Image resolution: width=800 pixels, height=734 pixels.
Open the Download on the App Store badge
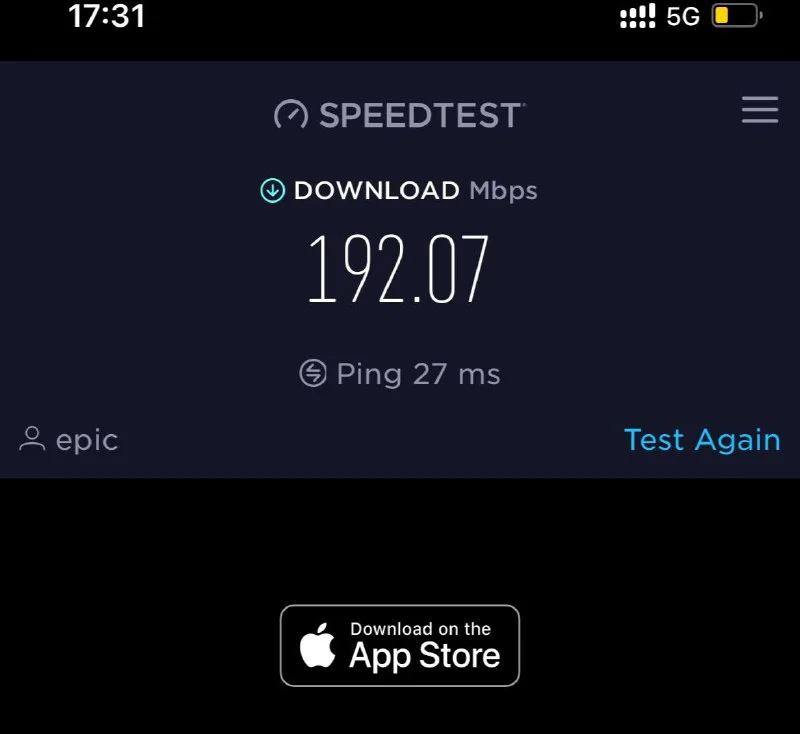(400, 646)
